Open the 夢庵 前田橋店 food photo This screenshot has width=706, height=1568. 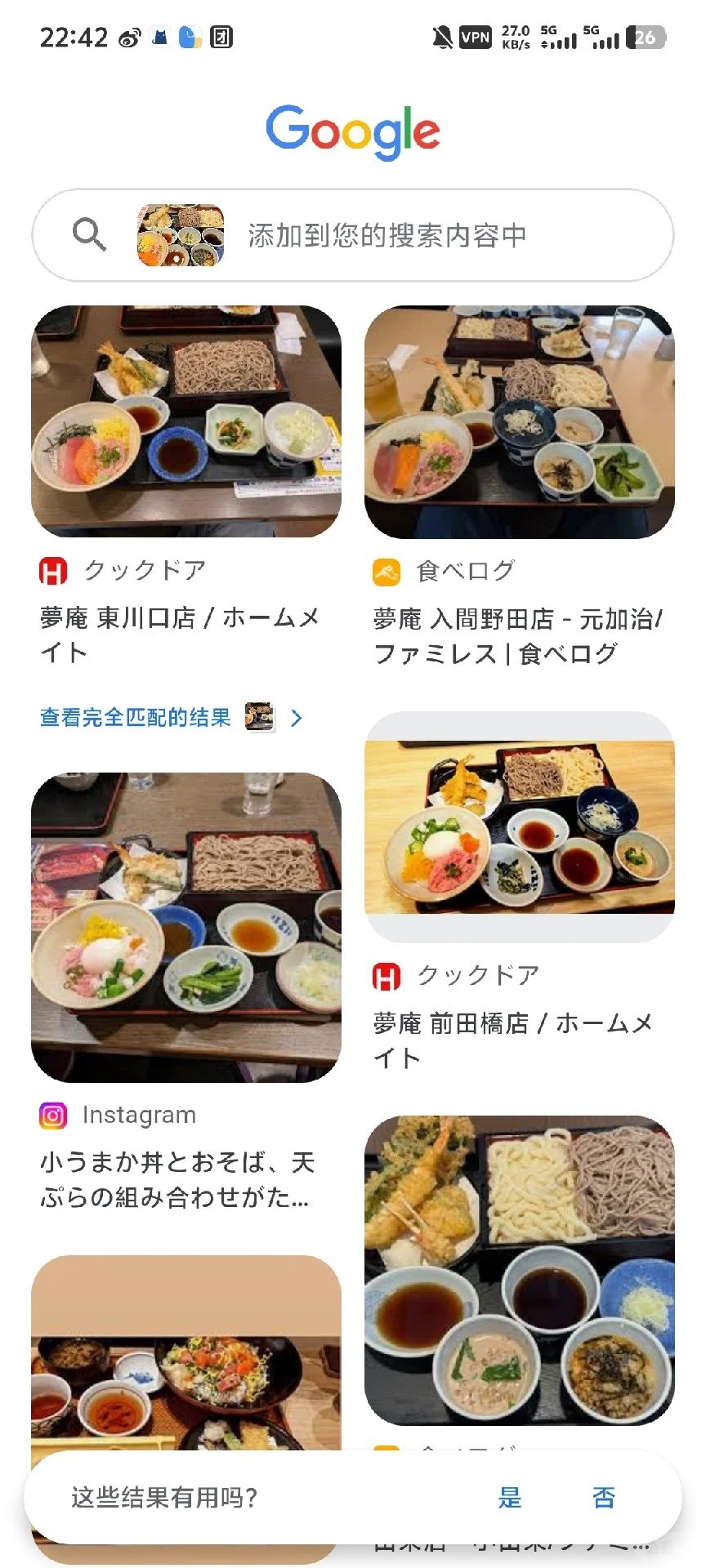pos(521,833)
